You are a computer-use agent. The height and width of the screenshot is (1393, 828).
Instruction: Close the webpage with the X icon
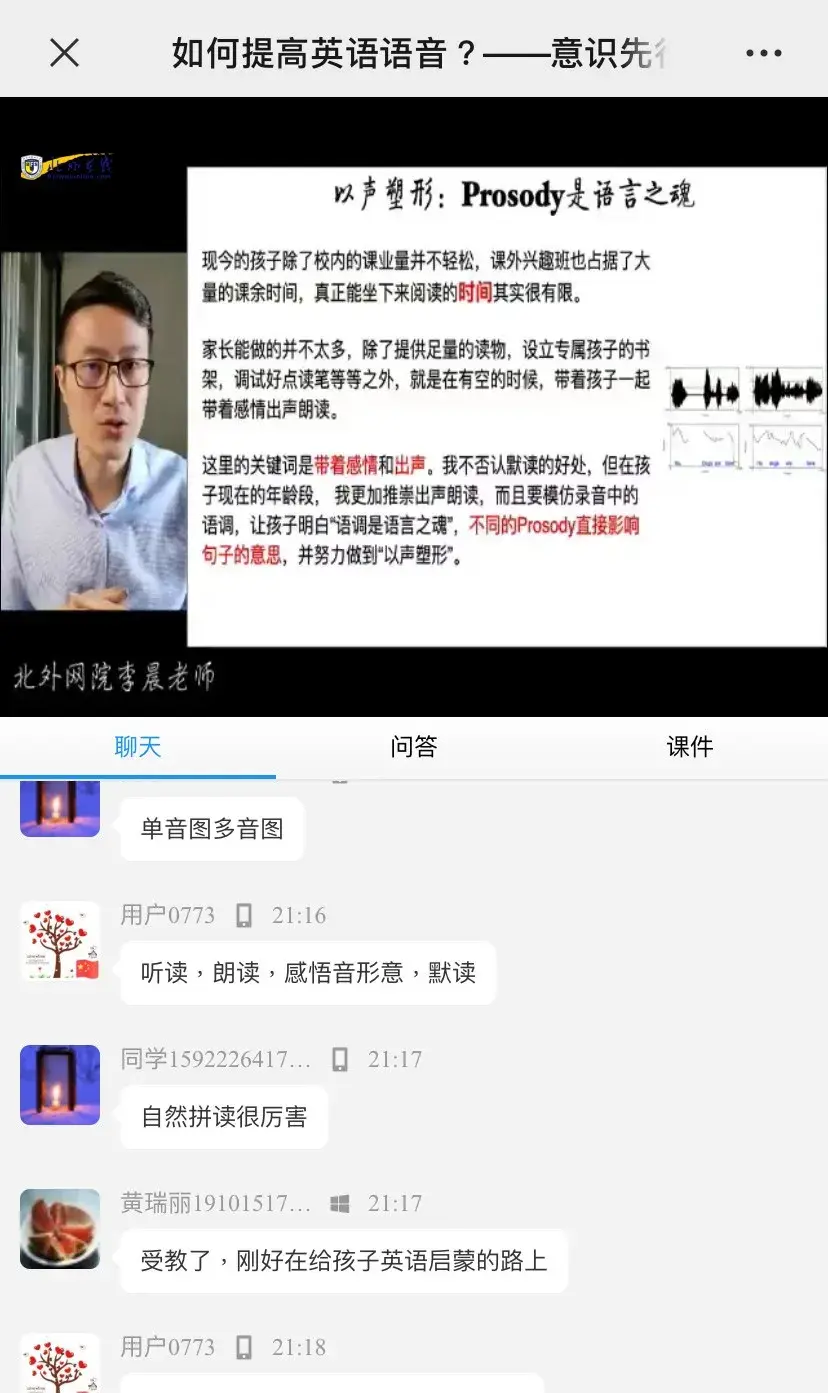[64, 53]
